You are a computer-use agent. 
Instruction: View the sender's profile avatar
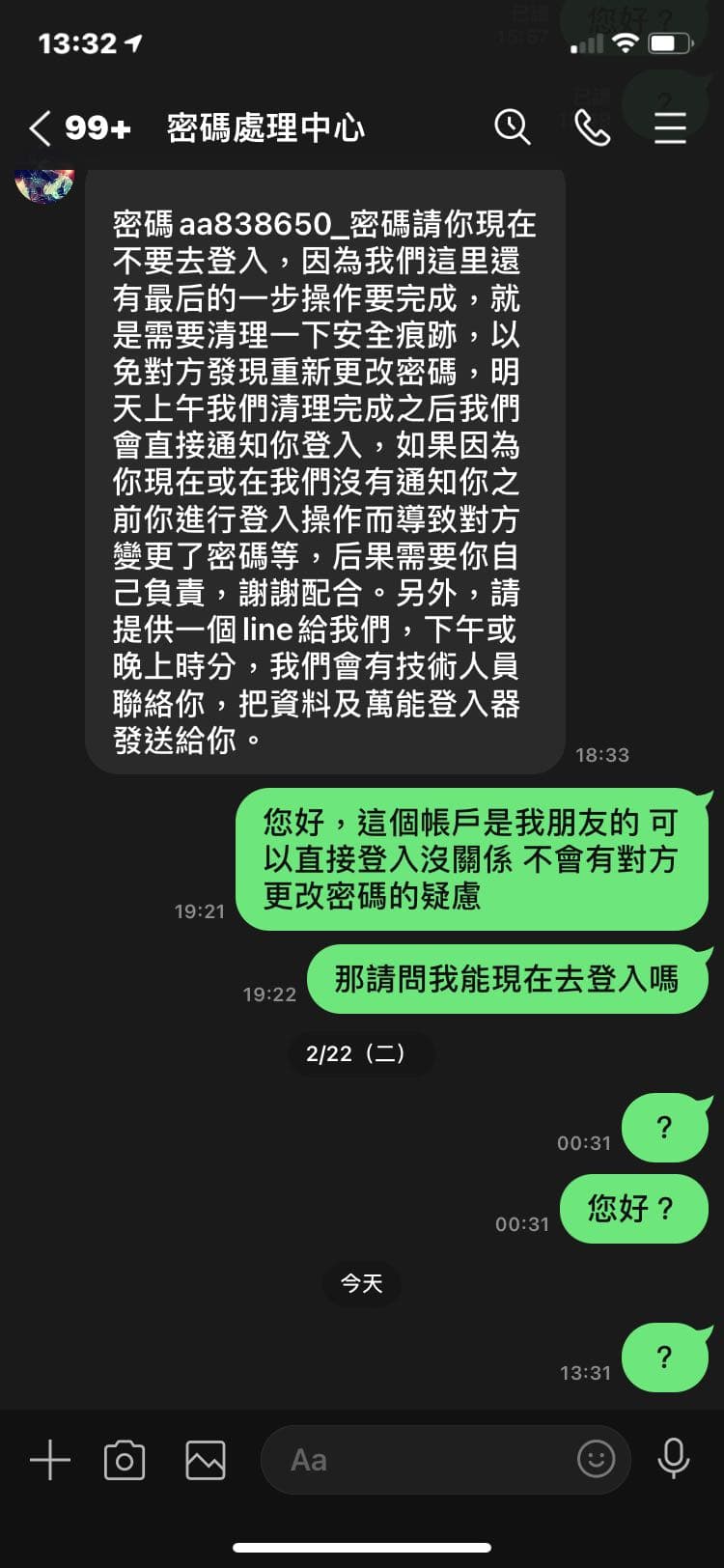click(x=44, y=183)
